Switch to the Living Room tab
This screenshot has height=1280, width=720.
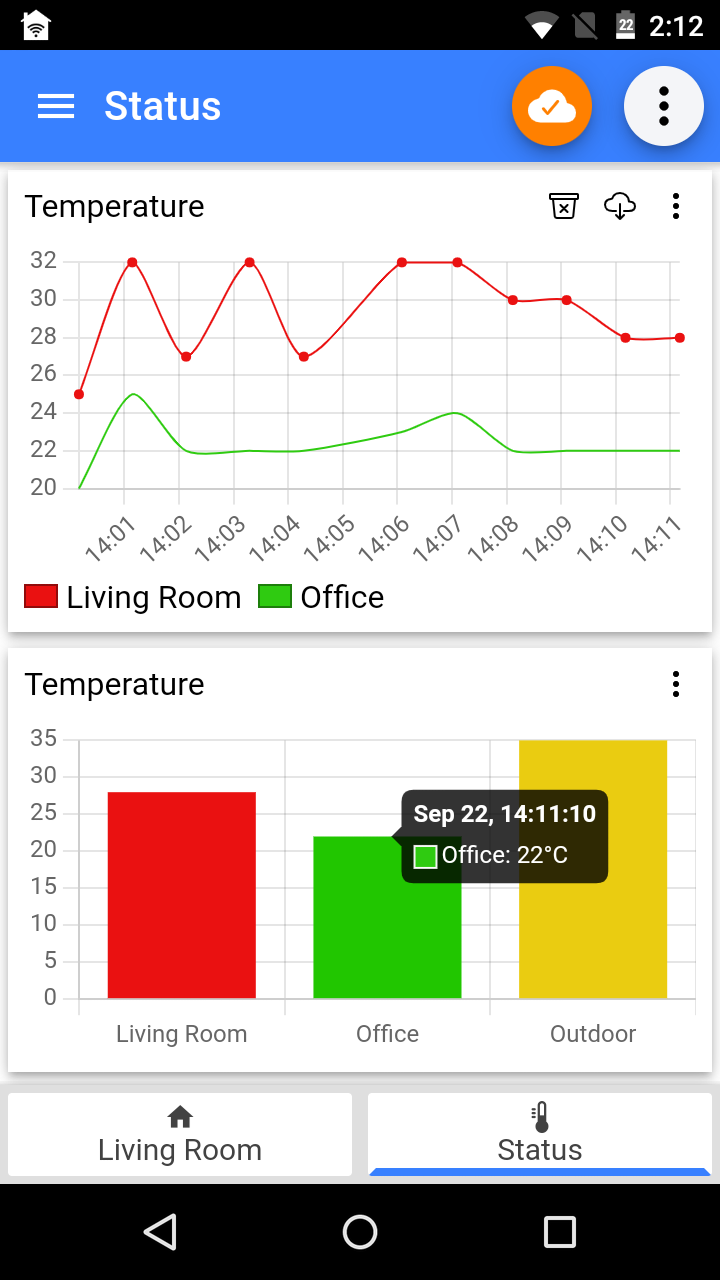click(x=180, y=1134)
